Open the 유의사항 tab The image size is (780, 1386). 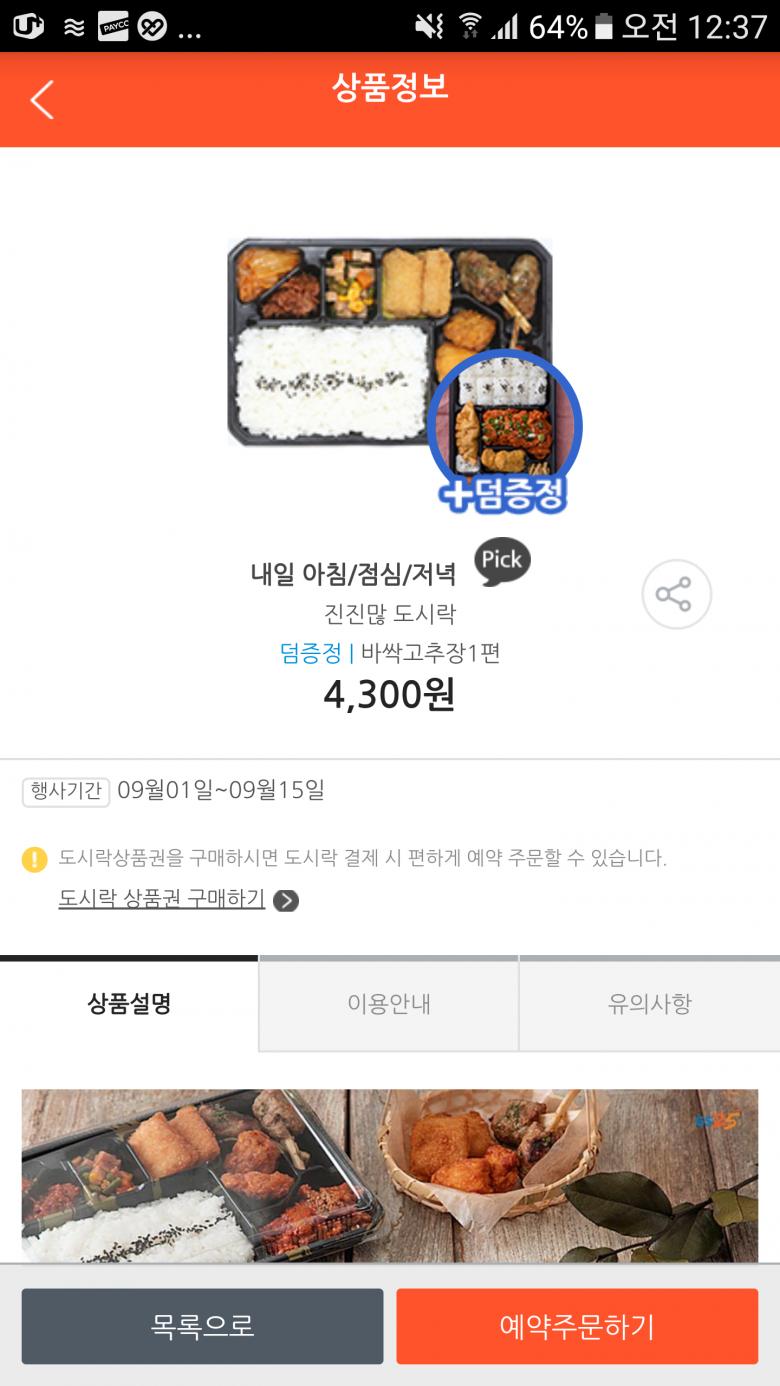(649, 1003)
